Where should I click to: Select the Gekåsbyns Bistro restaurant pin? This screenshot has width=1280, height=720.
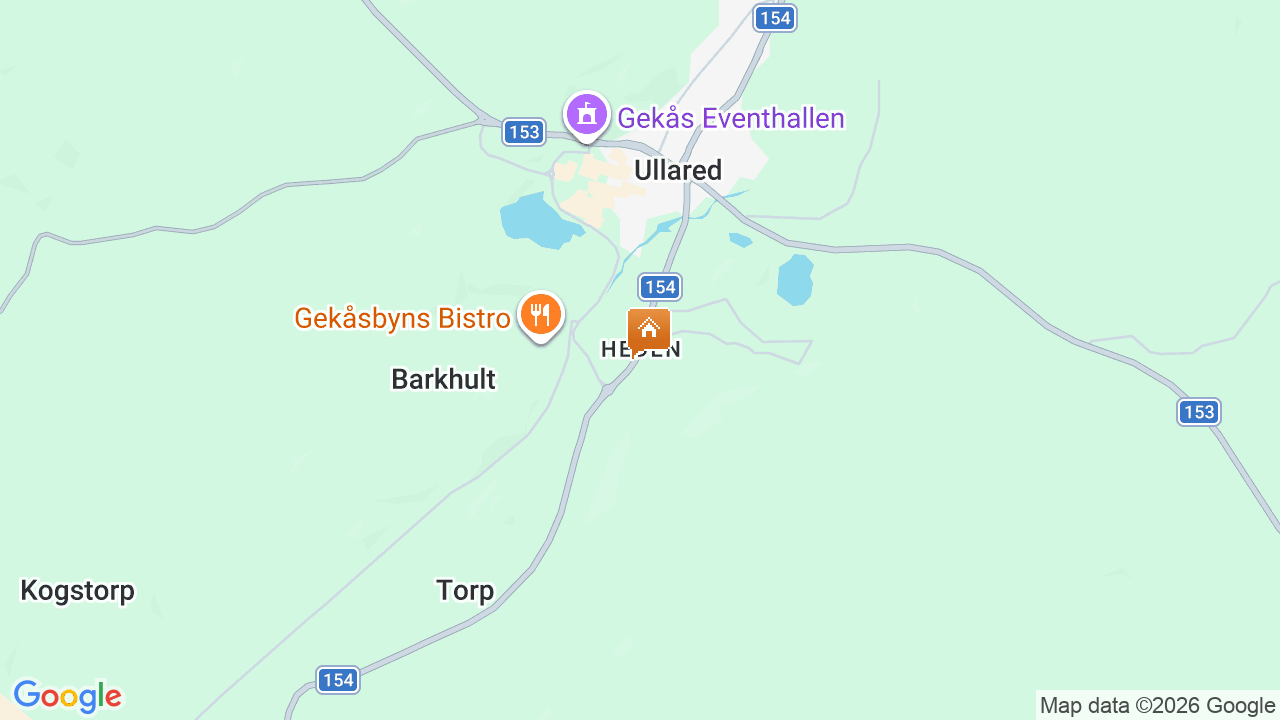(541, 316)
